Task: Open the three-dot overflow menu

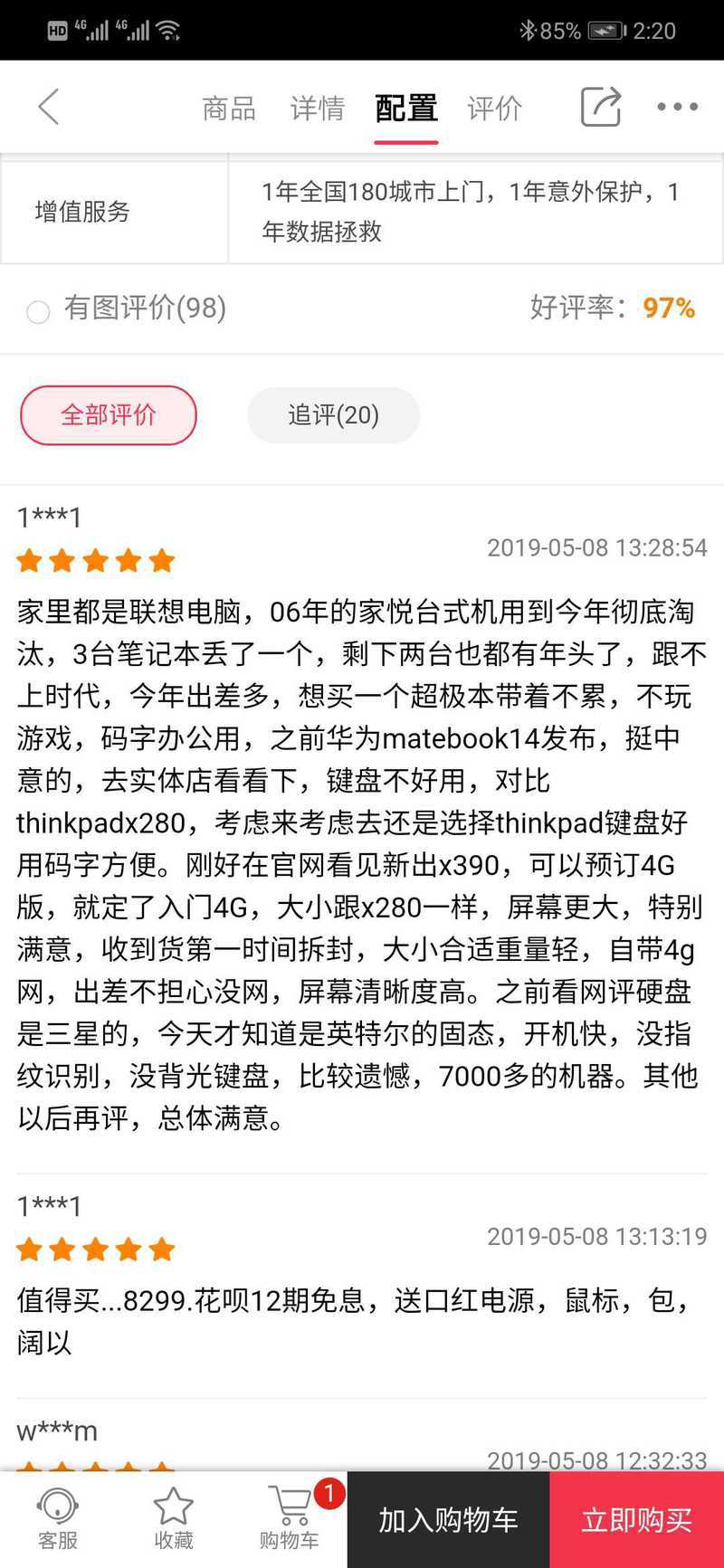Action: pos(677,107)
